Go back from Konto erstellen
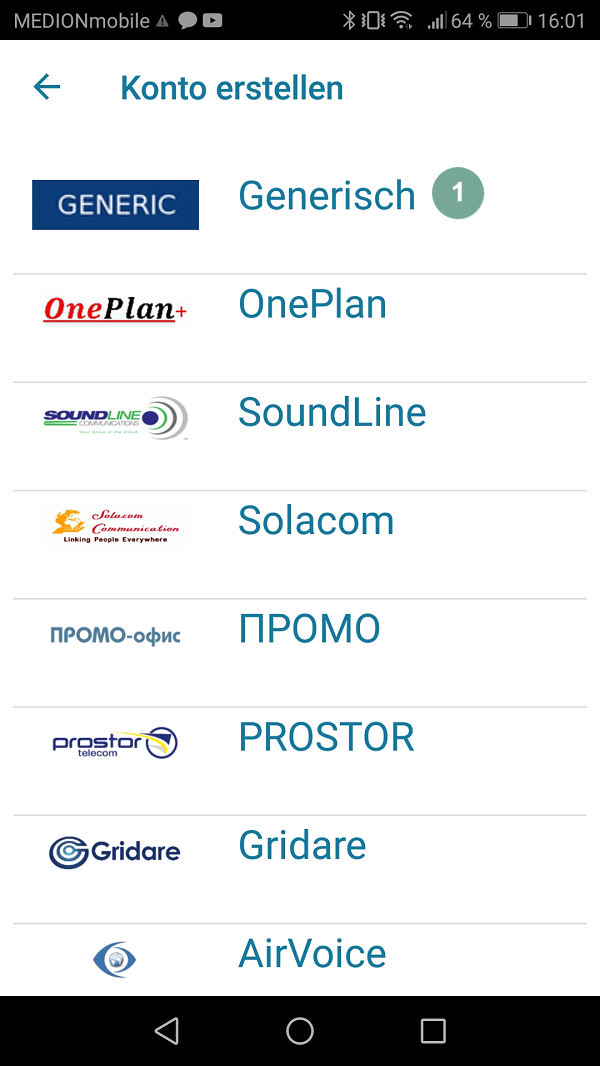 tap(47, 88)
